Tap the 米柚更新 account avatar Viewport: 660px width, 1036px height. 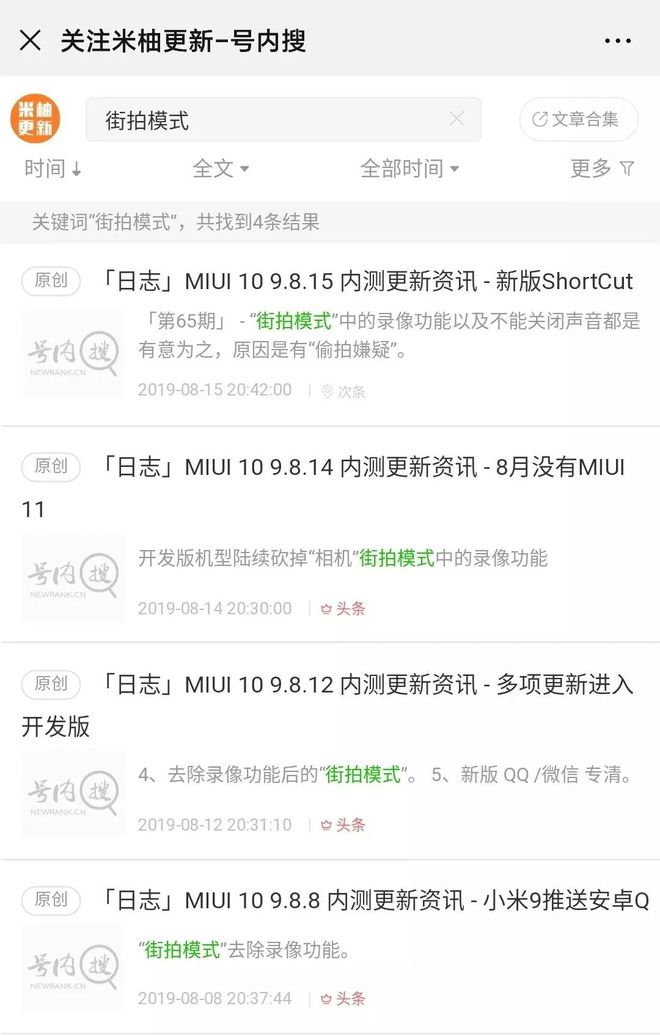tap(36, 120)
